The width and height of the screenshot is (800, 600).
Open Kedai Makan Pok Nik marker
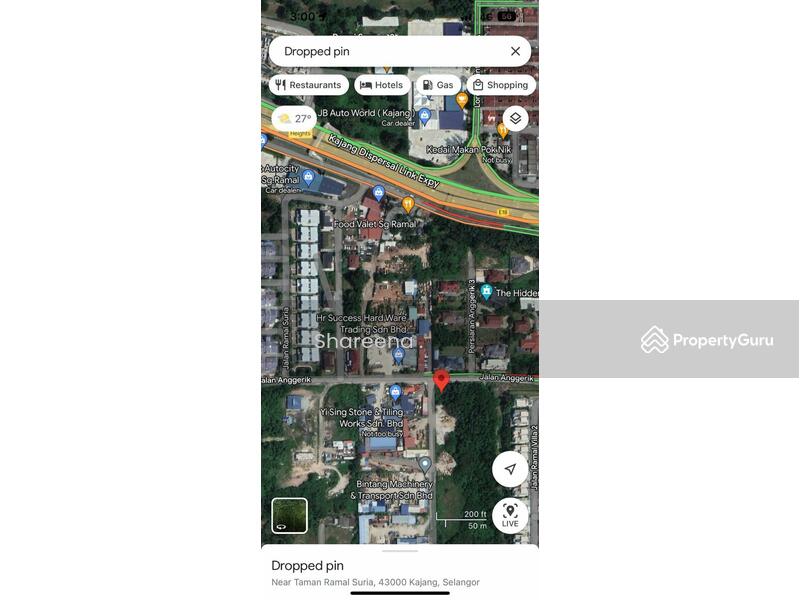pyautogui.click(x=502, y=130)
